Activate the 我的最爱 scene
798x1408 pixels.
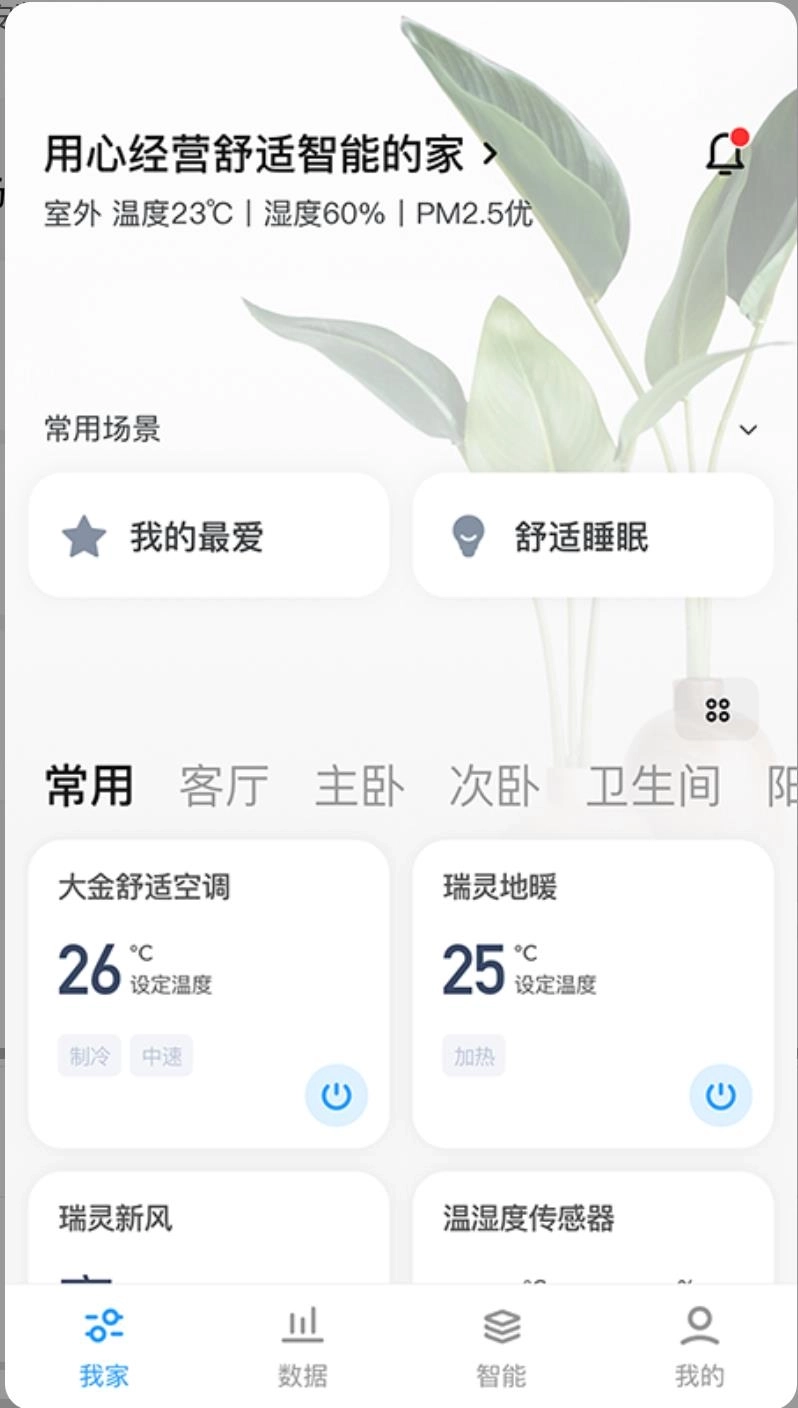208,536
